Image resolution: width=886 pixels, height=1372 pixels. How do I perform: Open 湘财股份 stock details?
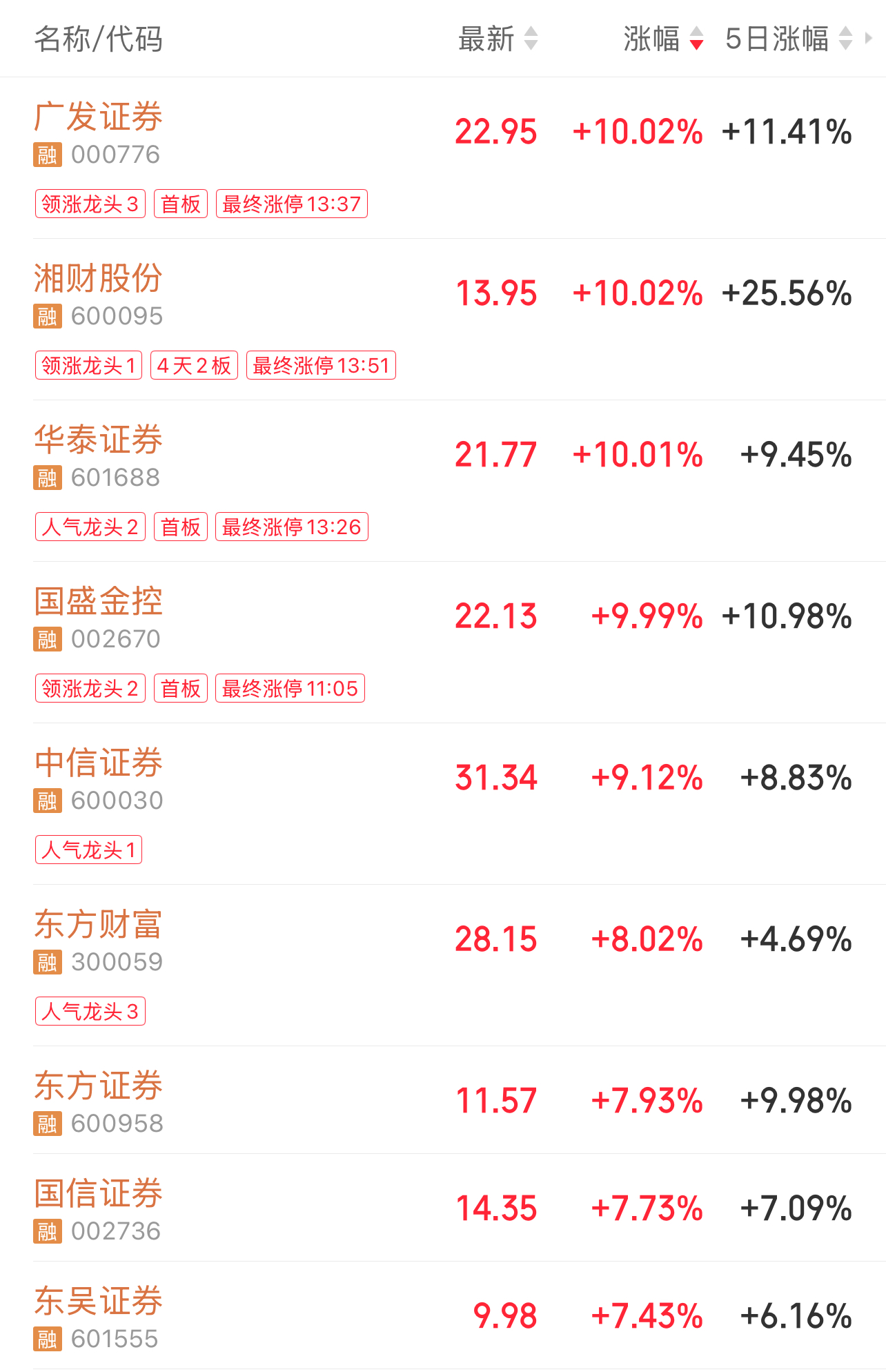click(99, 278)
